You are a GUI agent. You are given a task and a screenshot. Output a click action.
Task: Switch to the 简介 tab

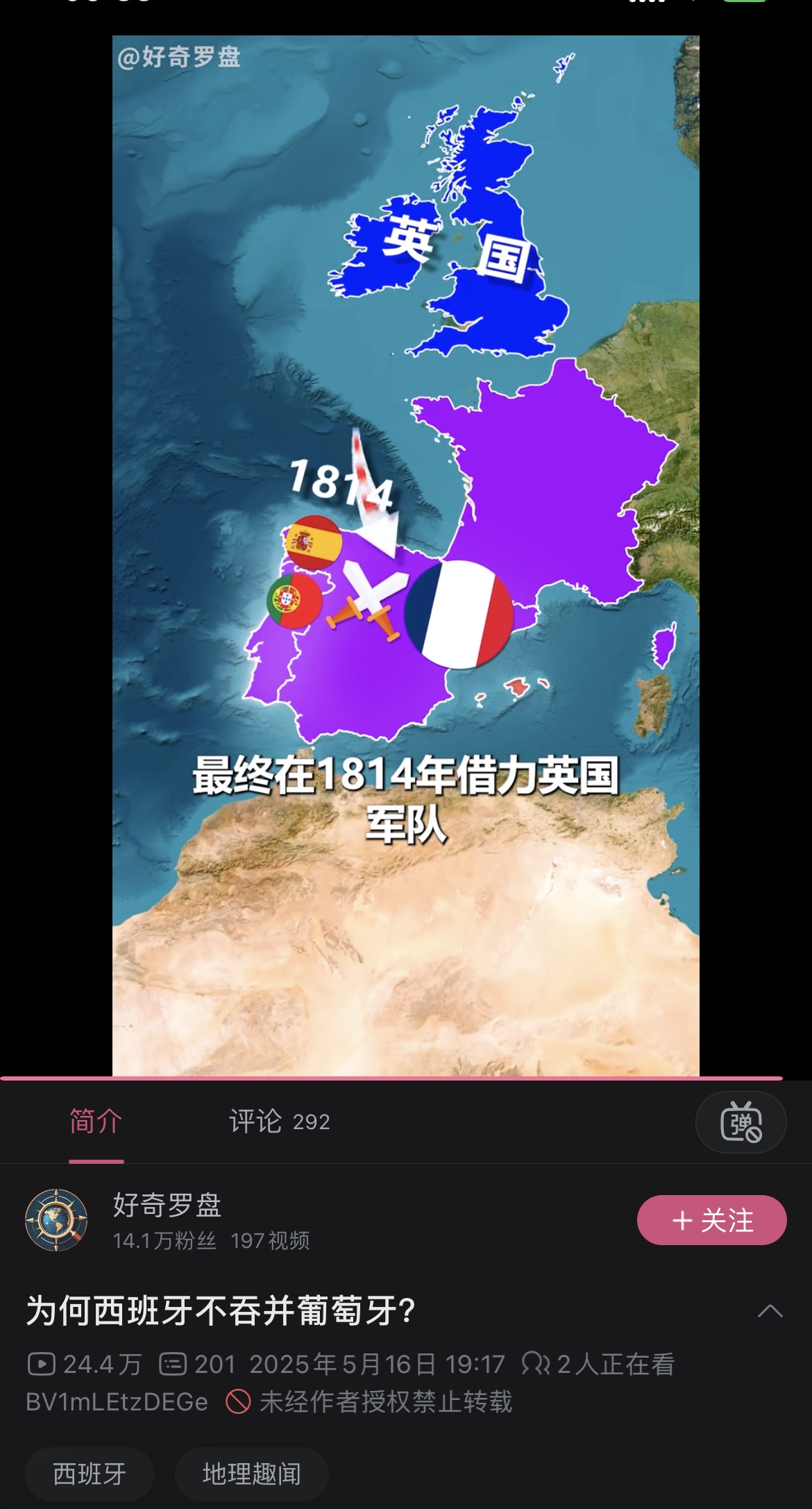click(96, 1122)
